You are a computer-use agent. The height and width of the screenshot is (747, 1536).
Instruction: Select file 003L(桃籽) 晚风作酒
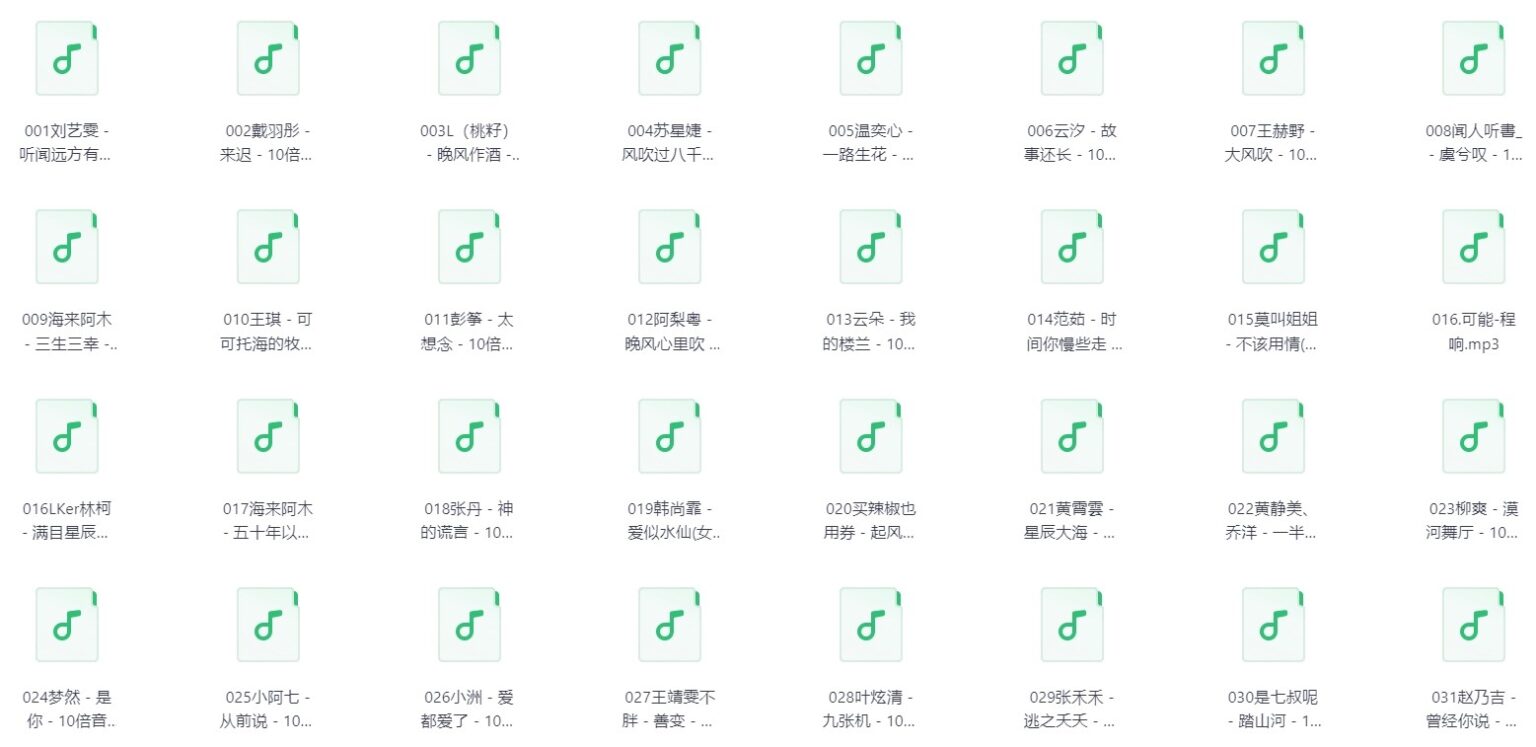[469, 59]
